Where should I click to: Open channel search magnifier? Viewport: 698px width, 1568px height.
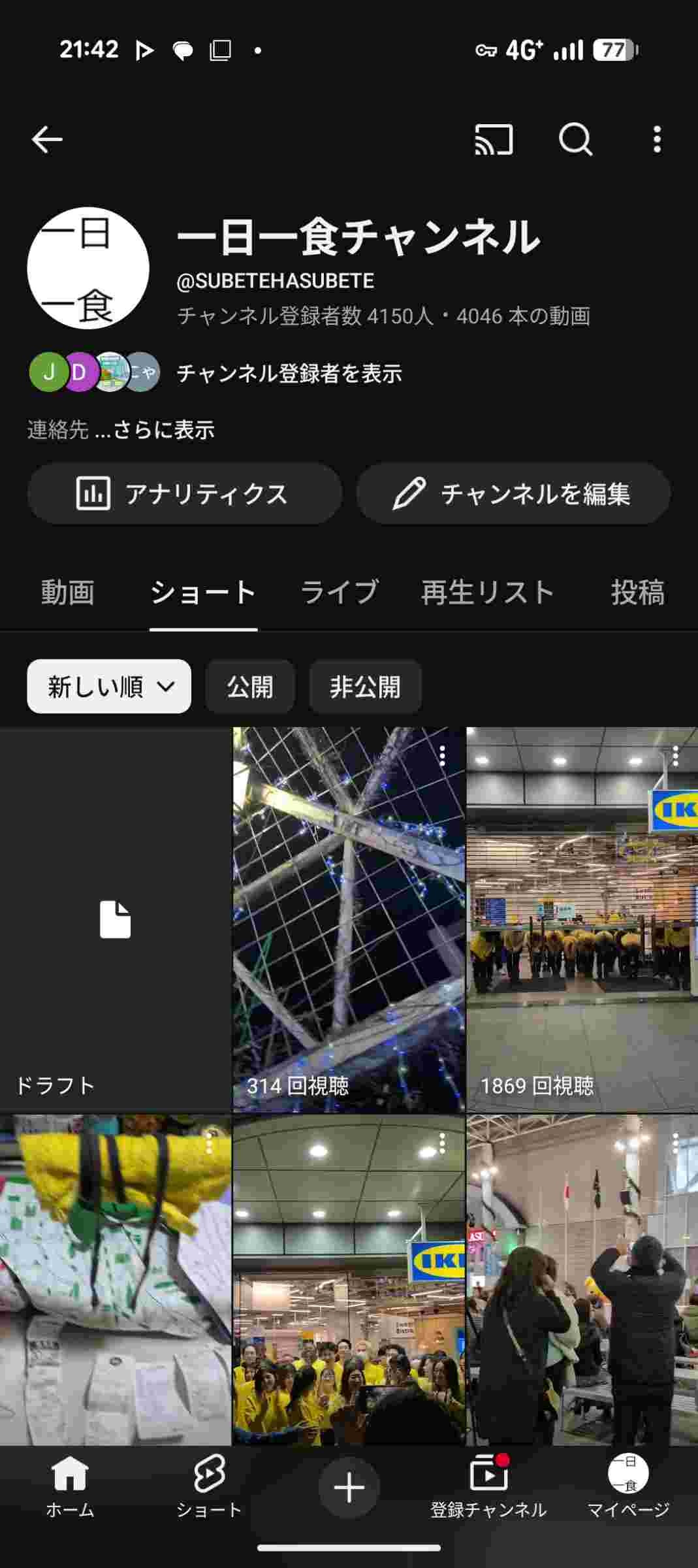[575, 139]
